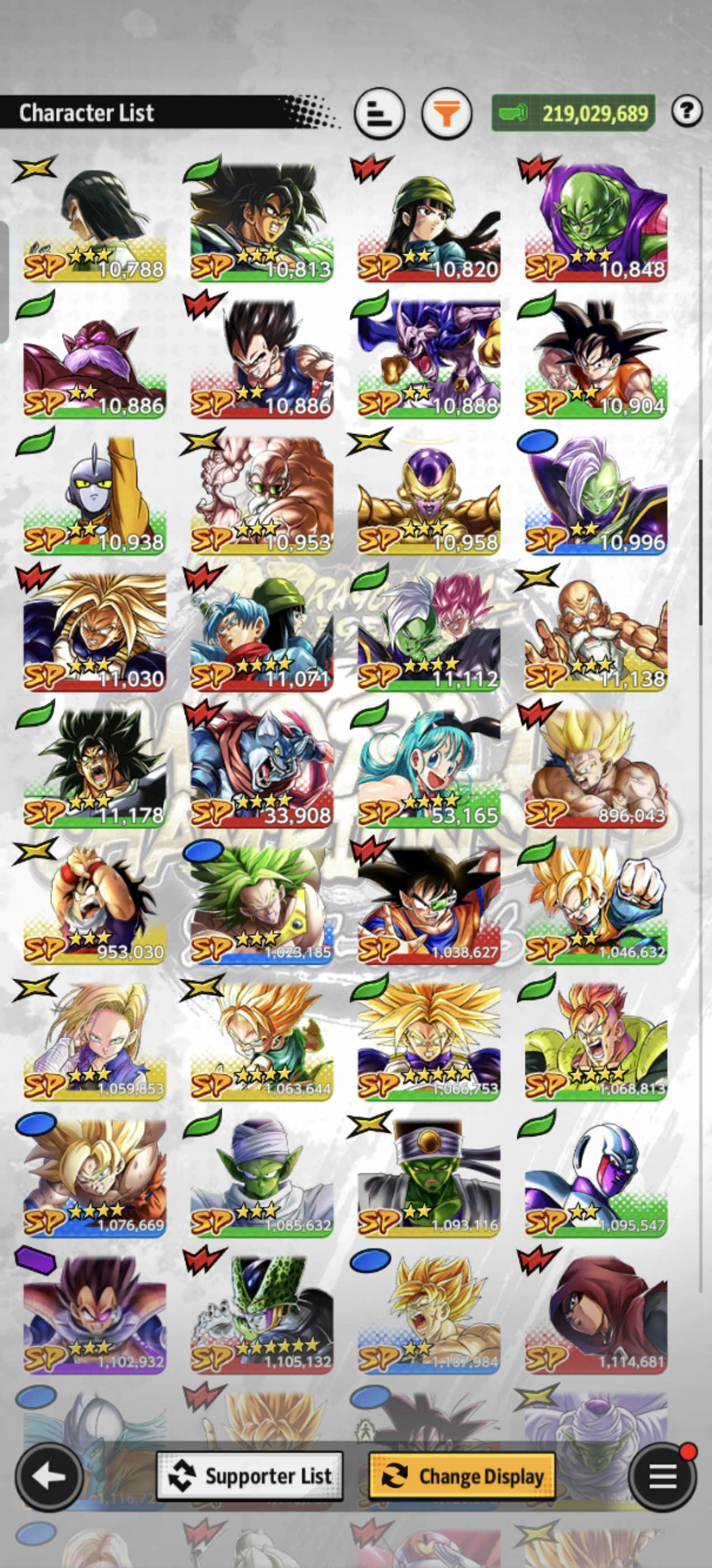The image size is (712, 1568).
Task: Tap the Change Display button
Action: click(x=462, y=1476)
